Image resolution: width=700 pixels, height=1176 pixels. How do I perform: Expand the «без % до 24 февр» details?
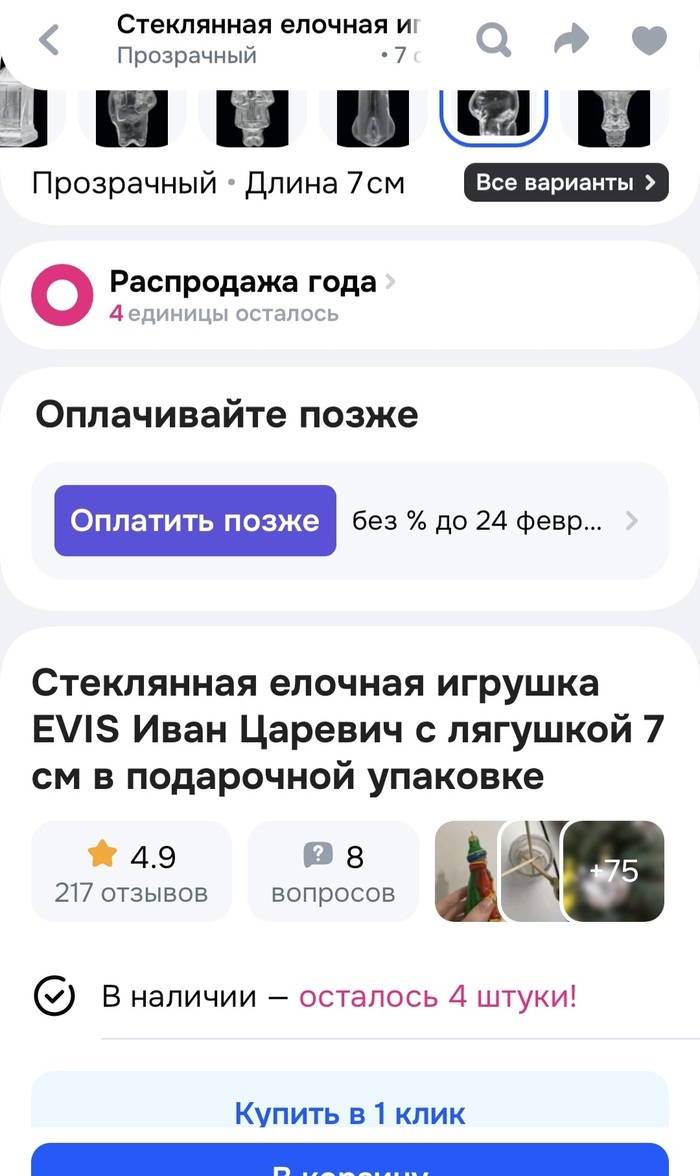[x=495, y=521]
